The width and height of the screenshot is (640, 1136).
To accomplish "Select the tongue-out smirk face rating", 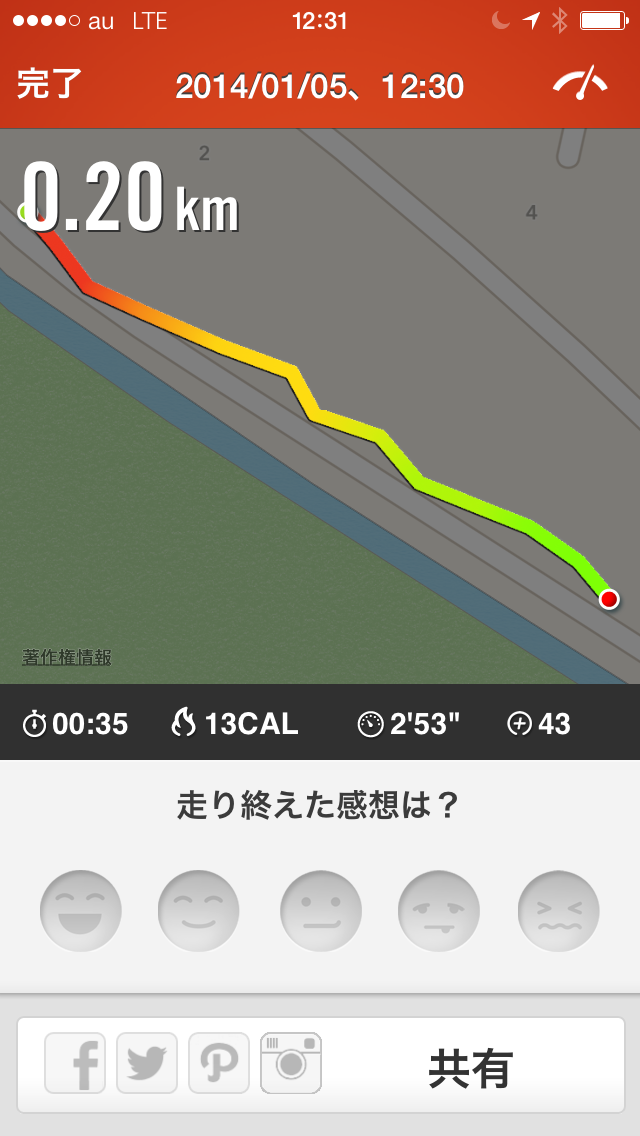I will pyautogui.click(x=439, y=911).
